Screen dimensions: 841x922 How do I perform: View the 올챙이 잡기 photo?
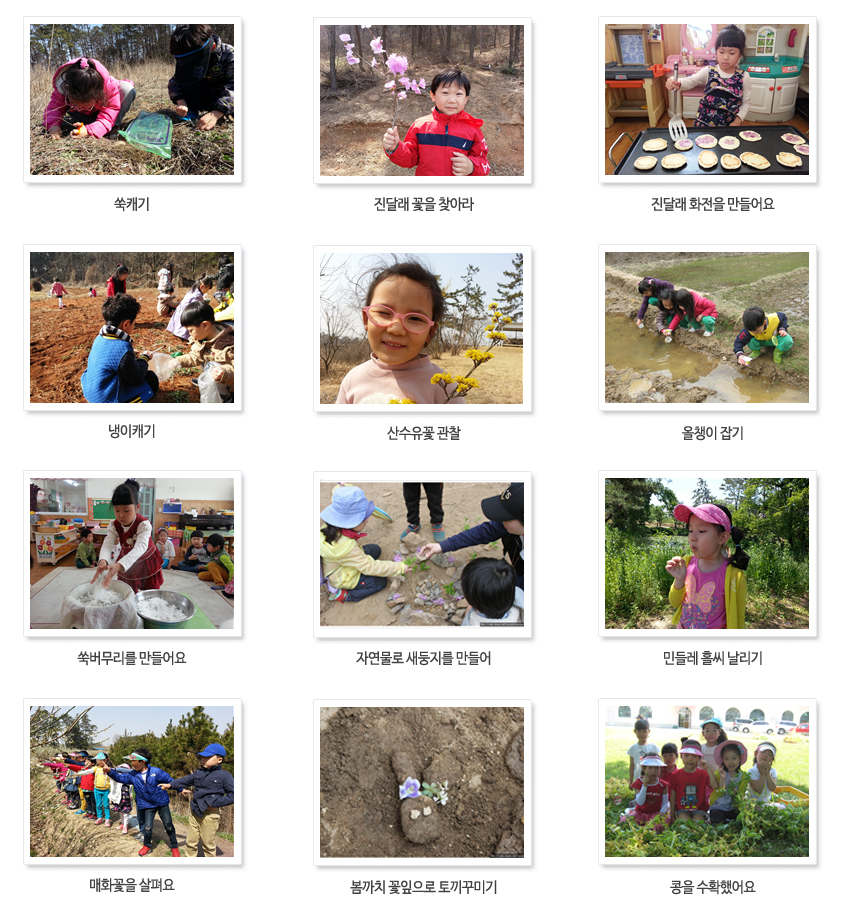pos(707,328)
